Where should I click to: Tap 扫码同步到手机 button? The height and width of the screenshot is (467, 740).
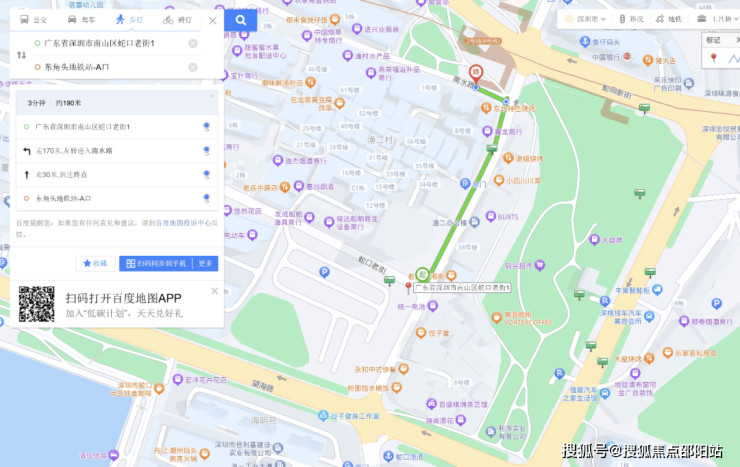point(155,263)
